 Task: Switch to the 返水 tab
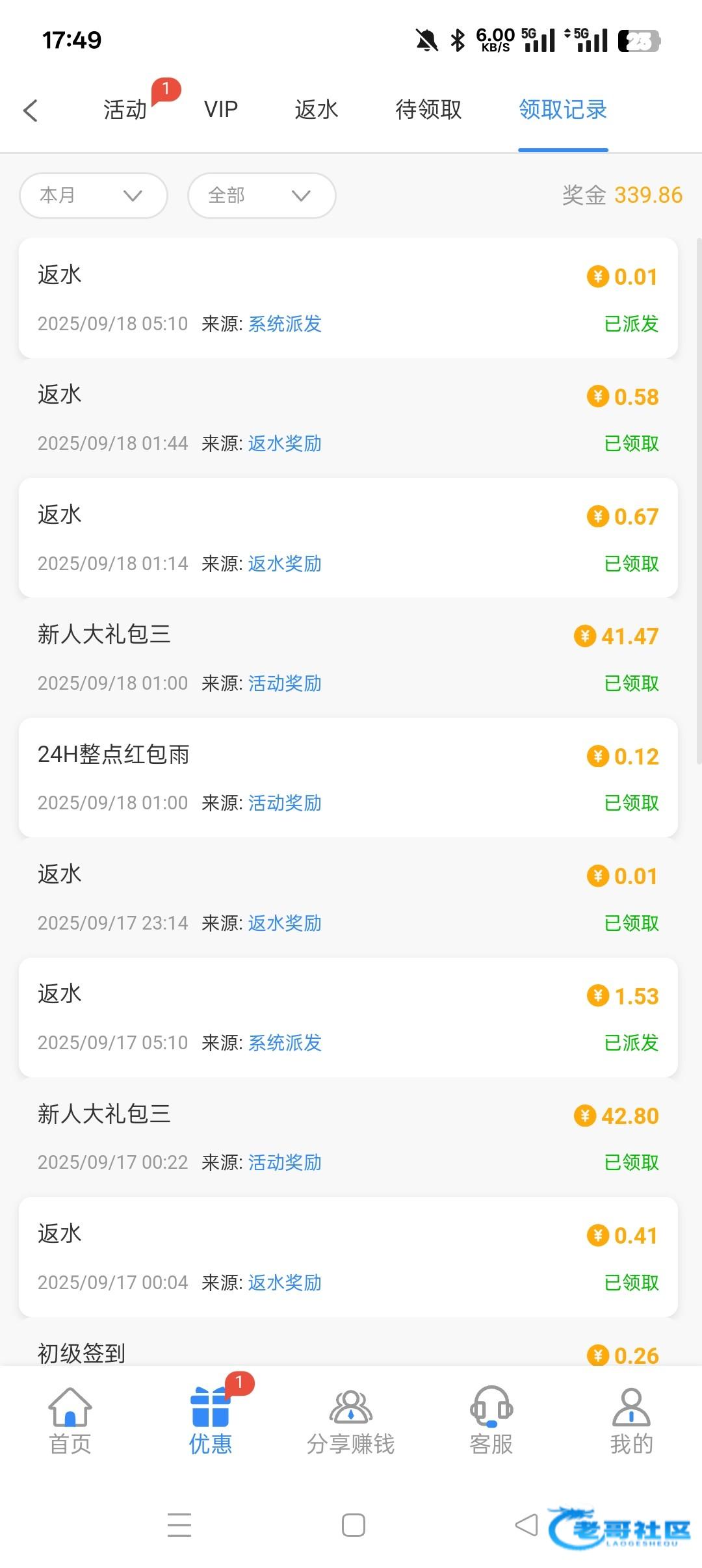click(x=317, y=109)
